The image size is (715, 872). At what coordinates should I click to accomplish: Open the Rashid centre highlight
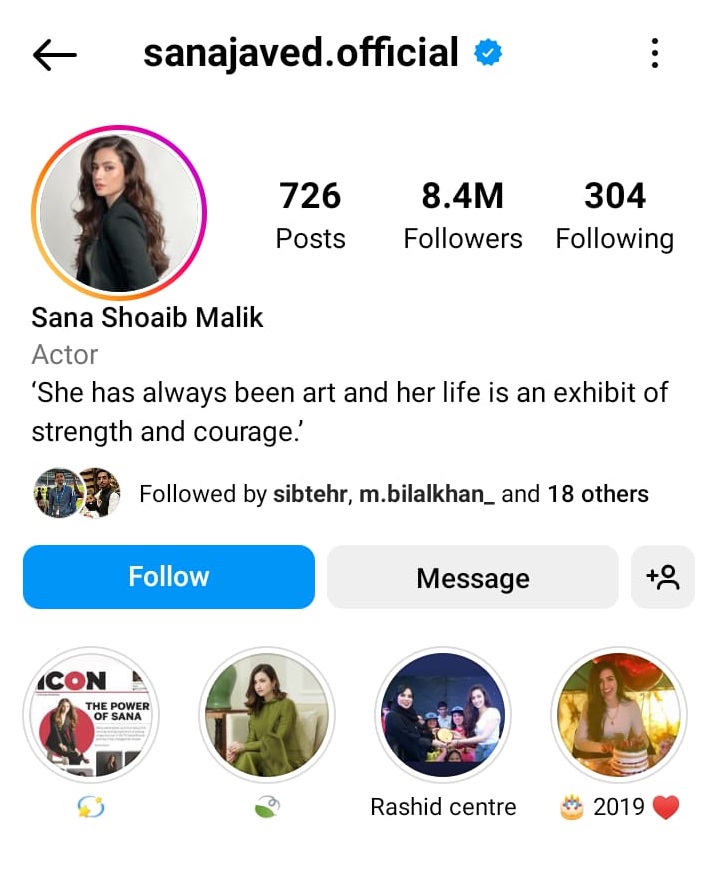click(443, 715)
